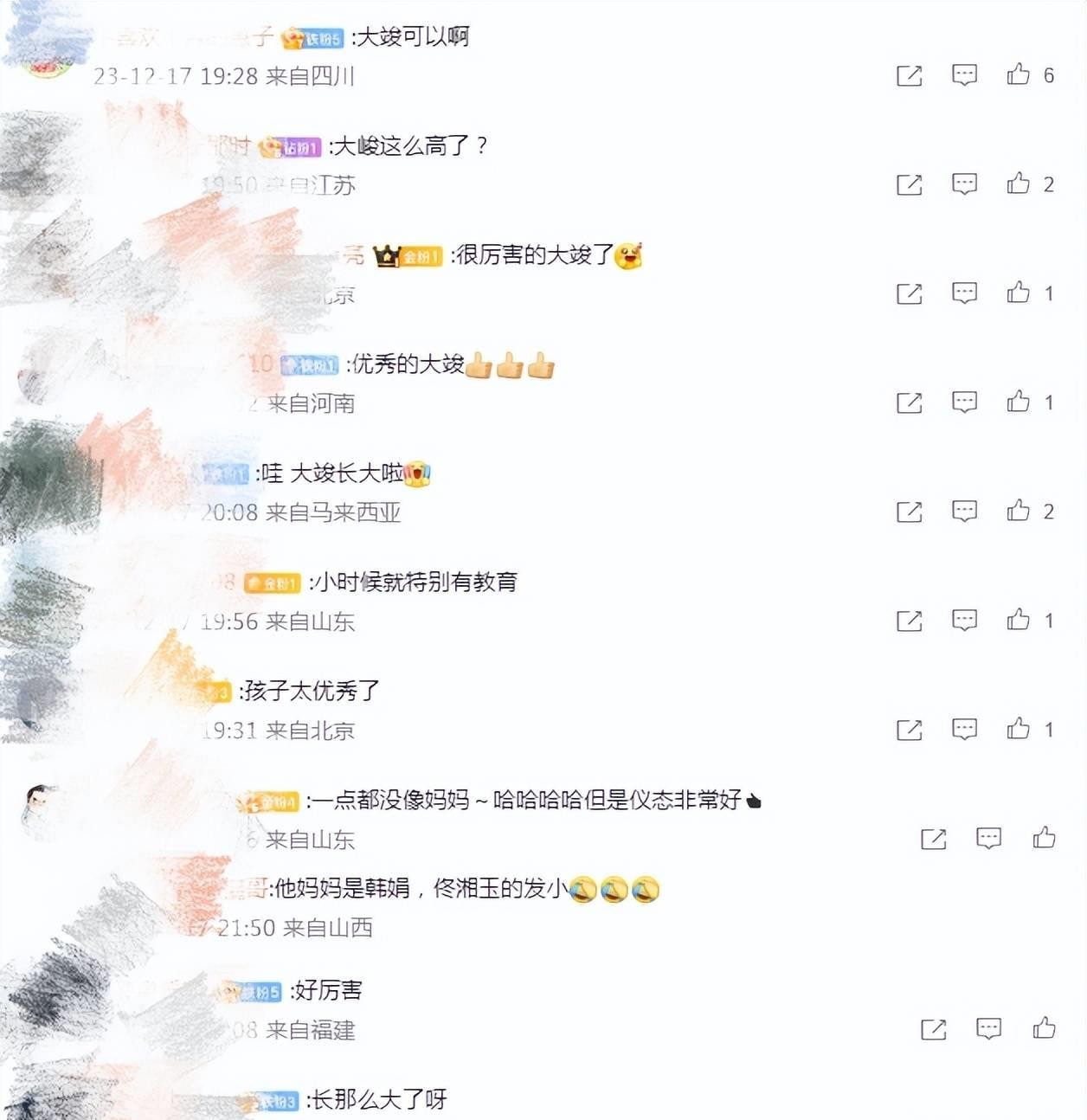Like the comment 一点都没像妈妈
1087x1120 pixels.
point(1044,838)
